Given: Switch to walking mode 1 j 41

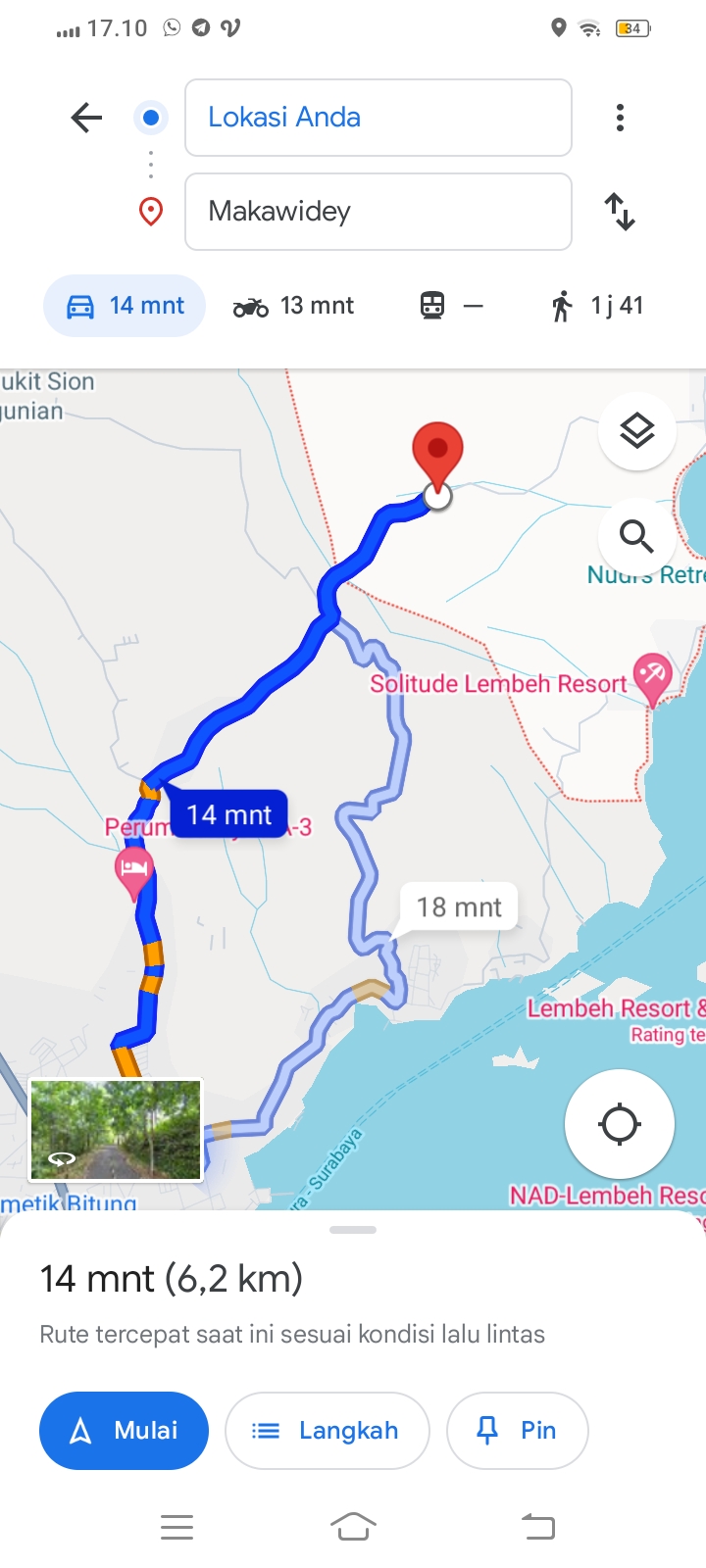Looking at the screenshot, I should (596, 306).
